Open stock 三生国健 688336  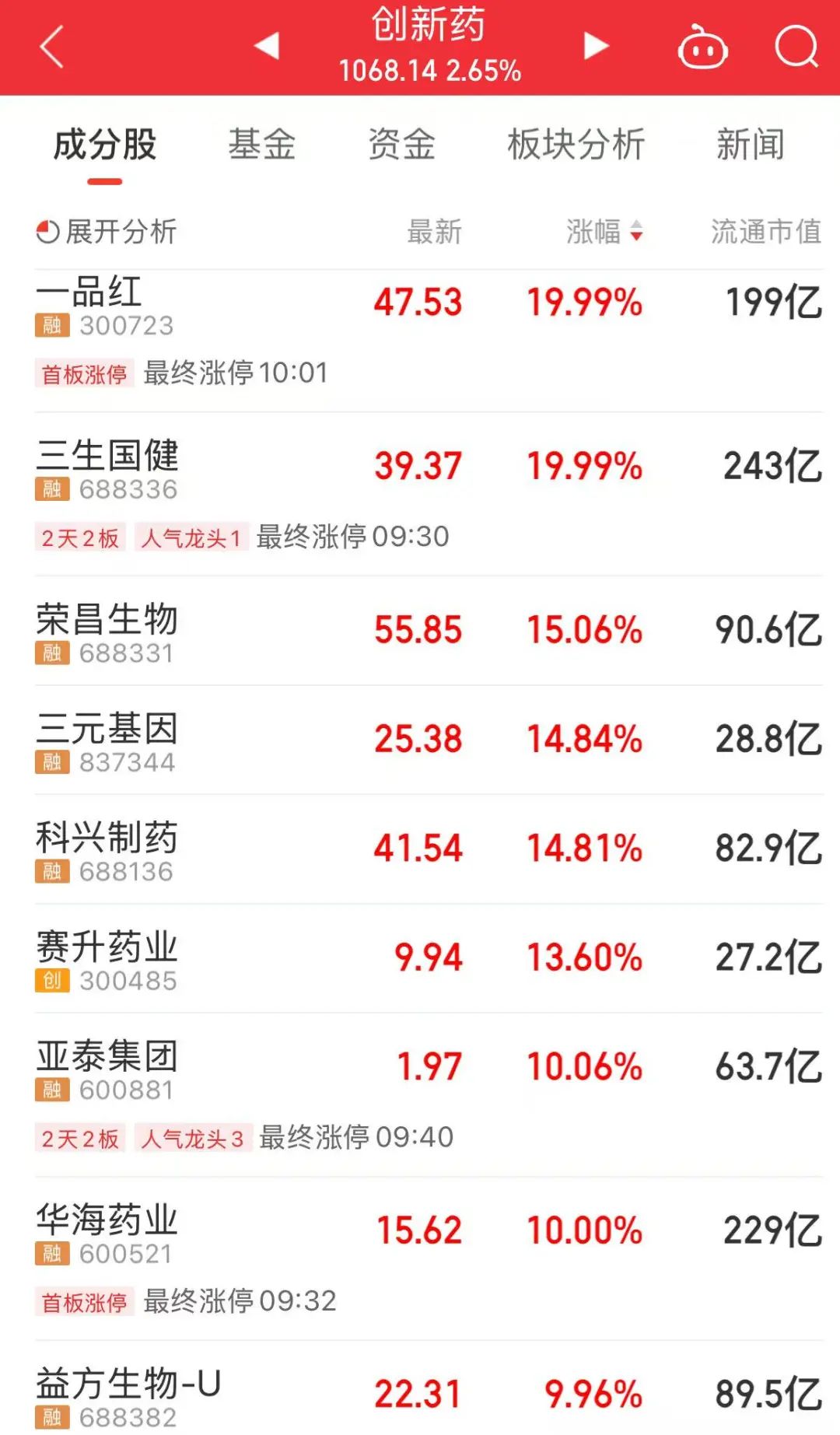[x=107, y=468]
